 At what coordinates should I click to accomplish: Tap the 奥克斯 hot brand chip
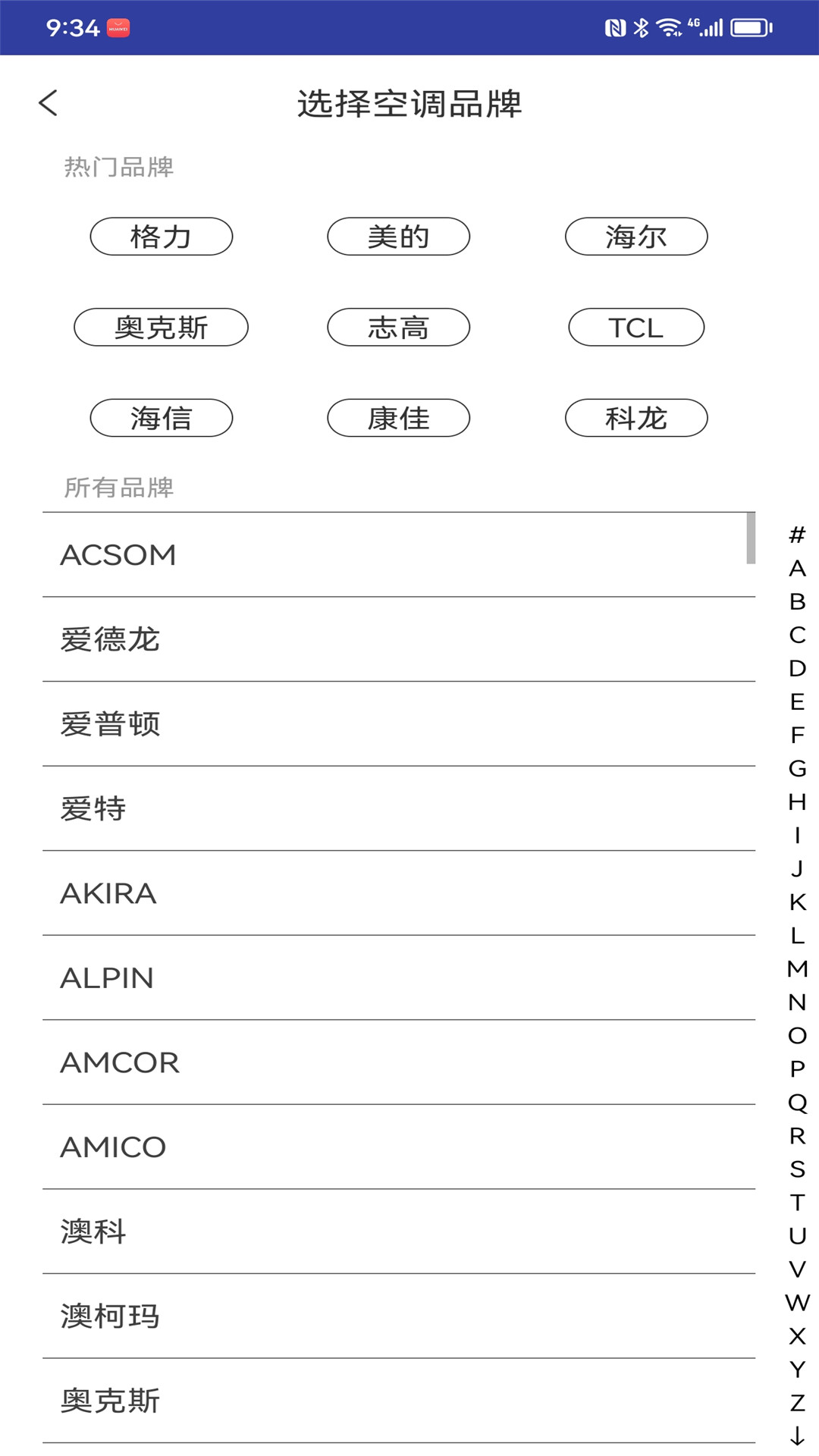(162, 327)
